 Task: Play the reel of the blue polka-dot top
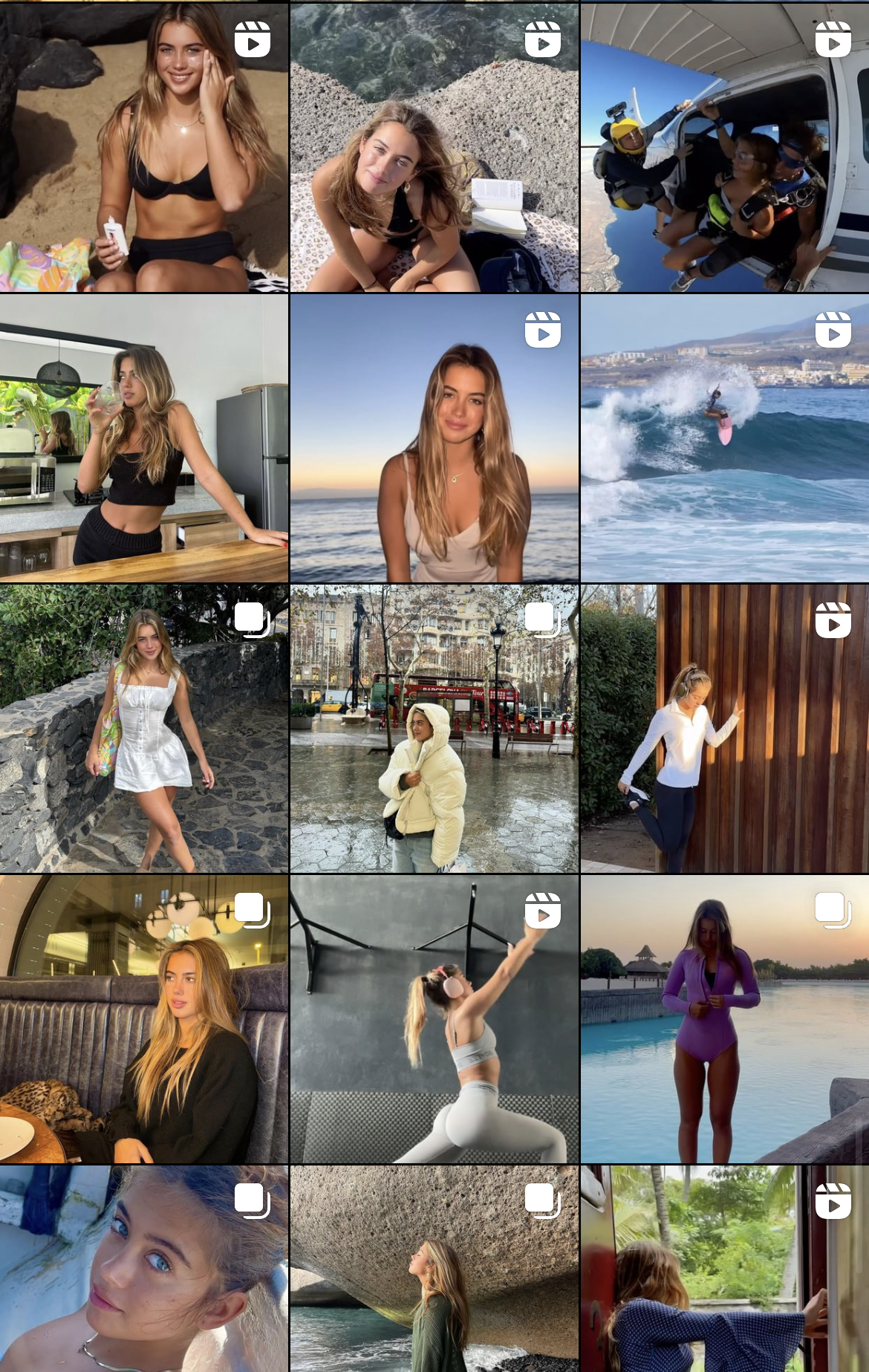[x=725, y=1269]
